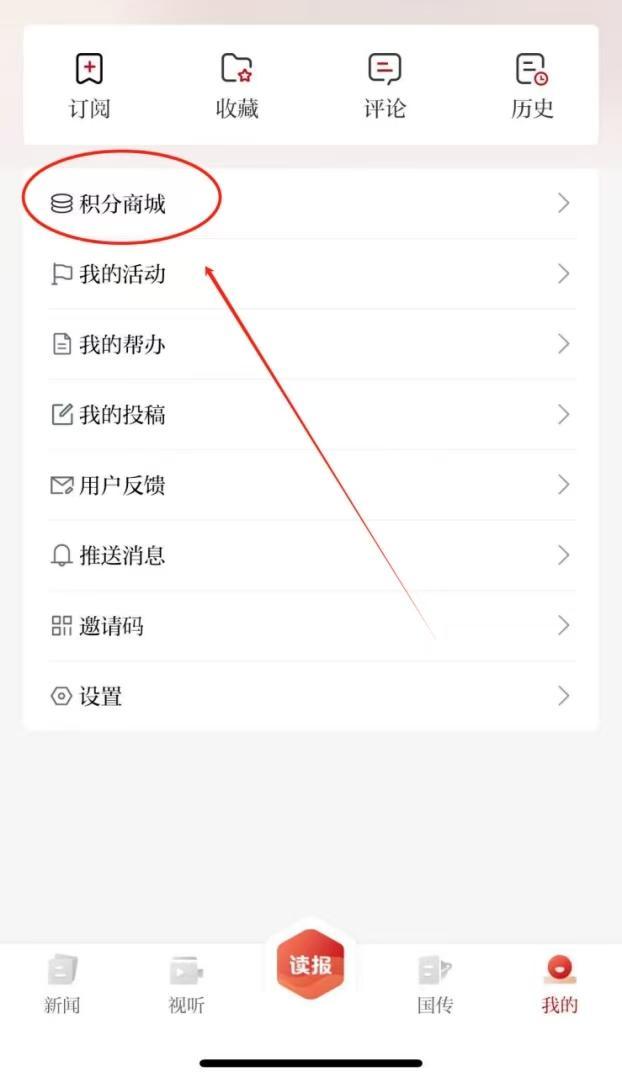
Task: Open 收藏 favorites
Action: [237, 86]
